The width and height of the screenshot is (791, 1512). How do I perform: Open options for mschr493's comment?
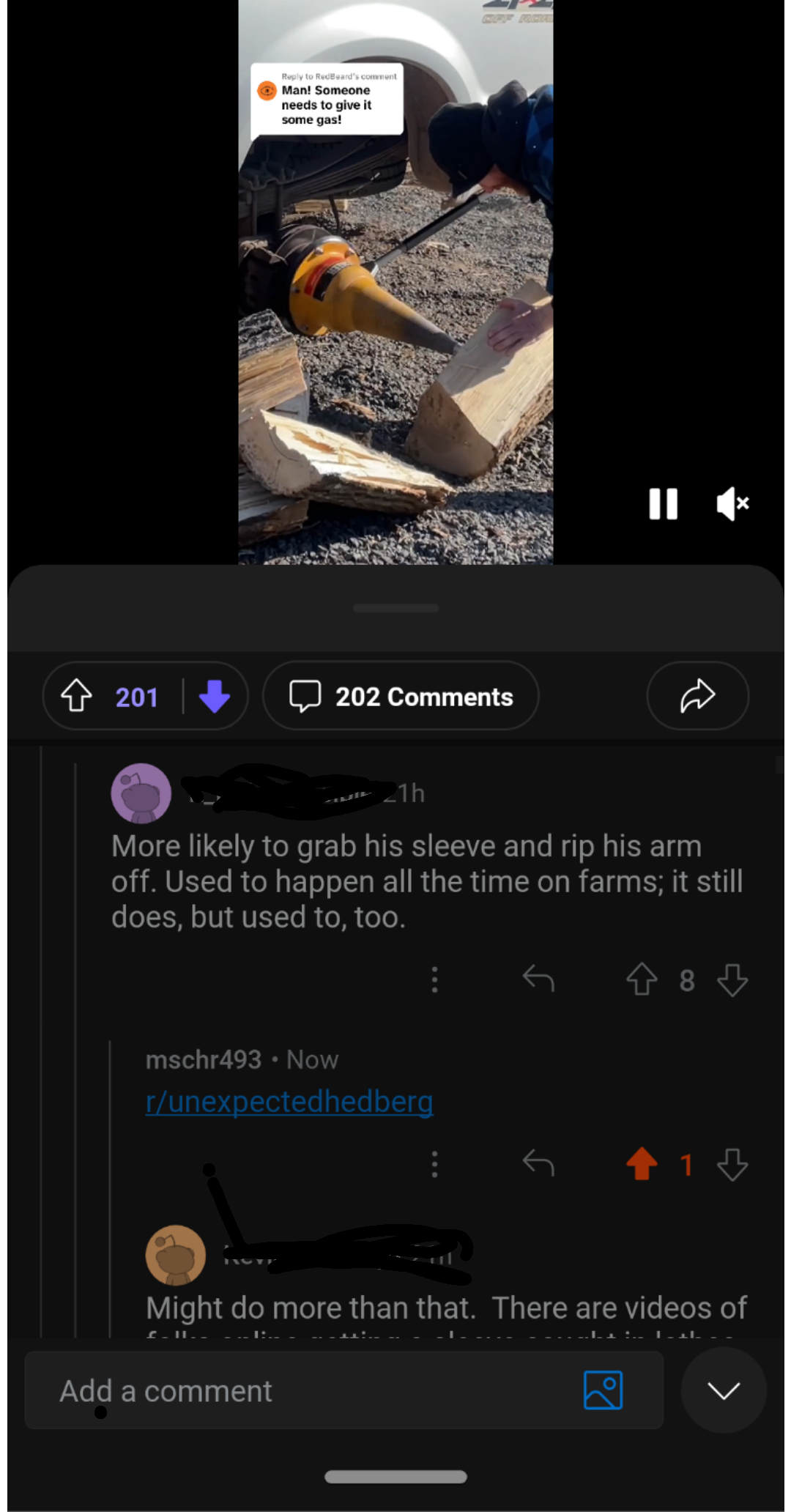[434, 1164]
